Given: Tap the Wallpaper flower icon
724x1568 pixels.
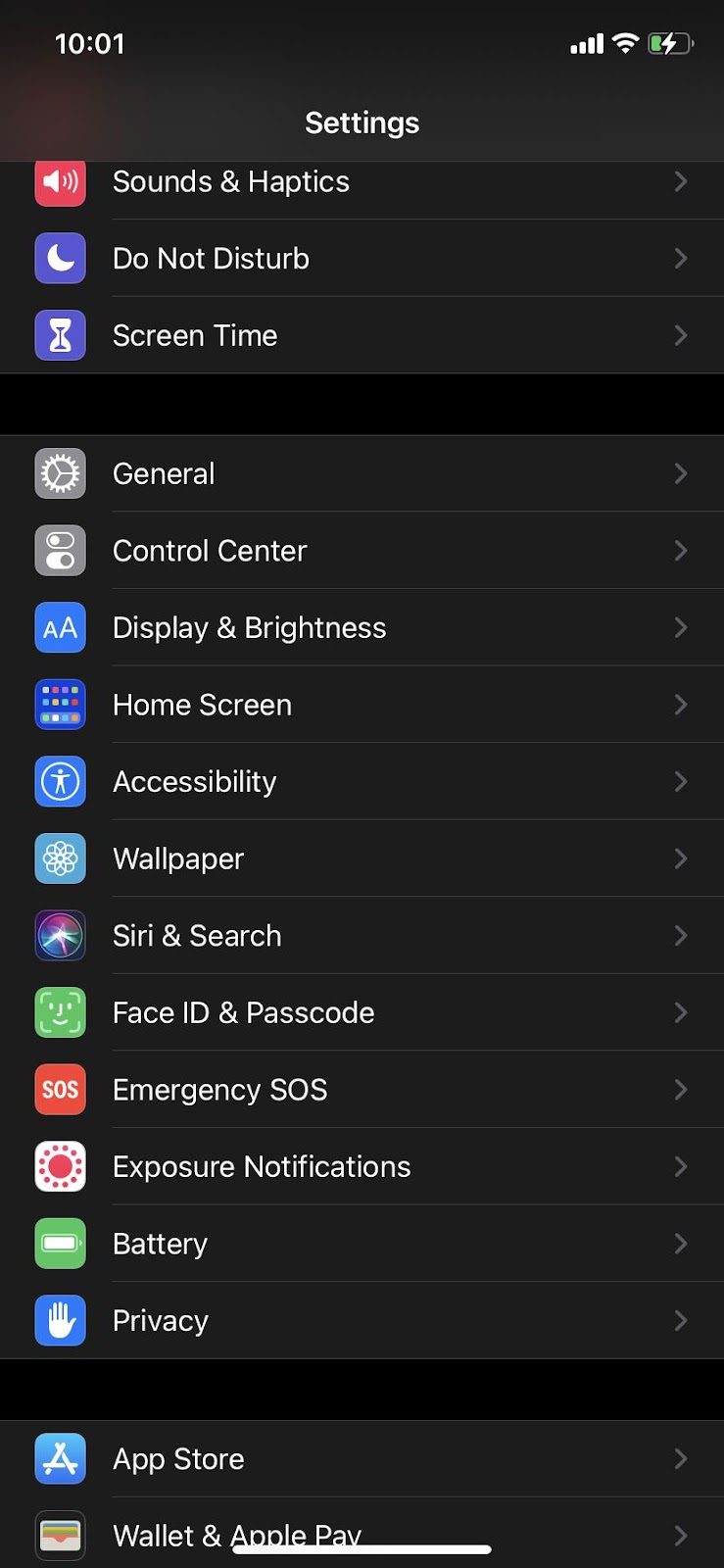Looking at the screenshot, I should click(x=60, y=858).
